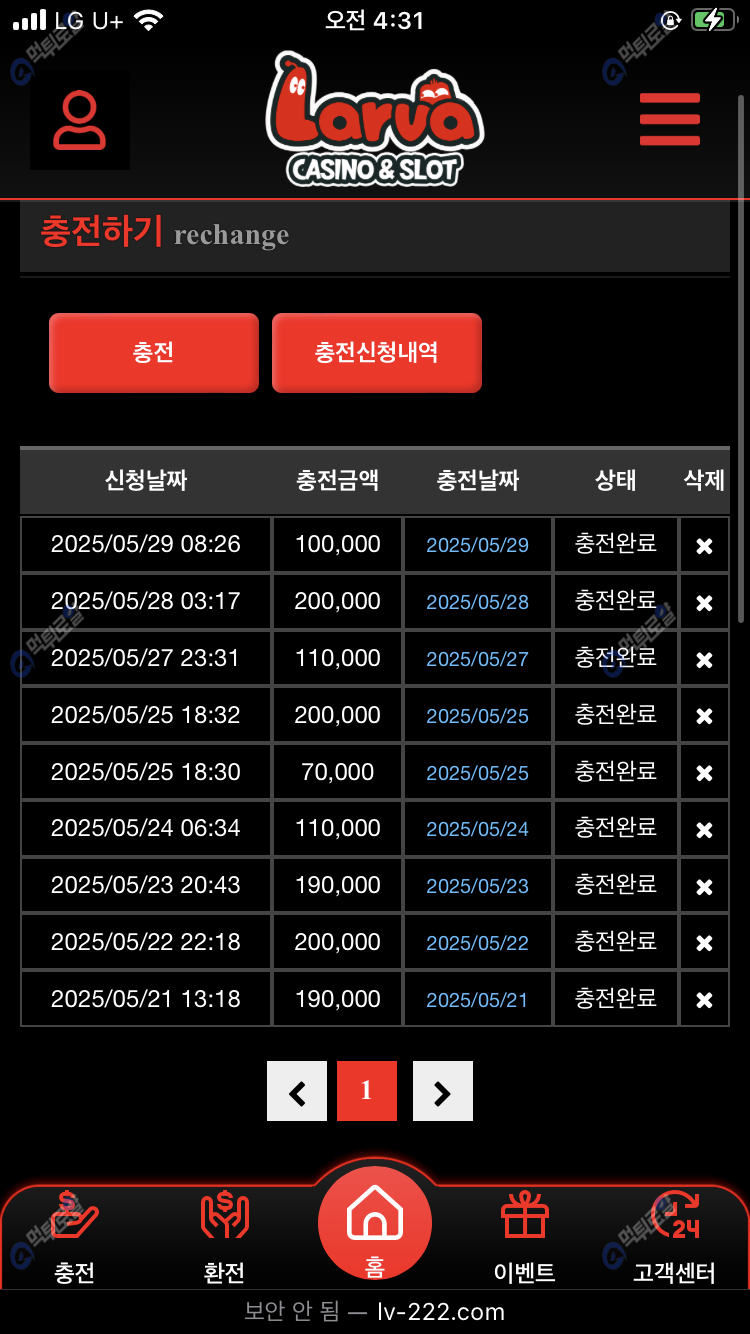Image resolution: width=750 pixels, height=1334 pixels.
Task: Switch to the 환전 tab
Action: pyautogui.click(x=224, y=1238)
